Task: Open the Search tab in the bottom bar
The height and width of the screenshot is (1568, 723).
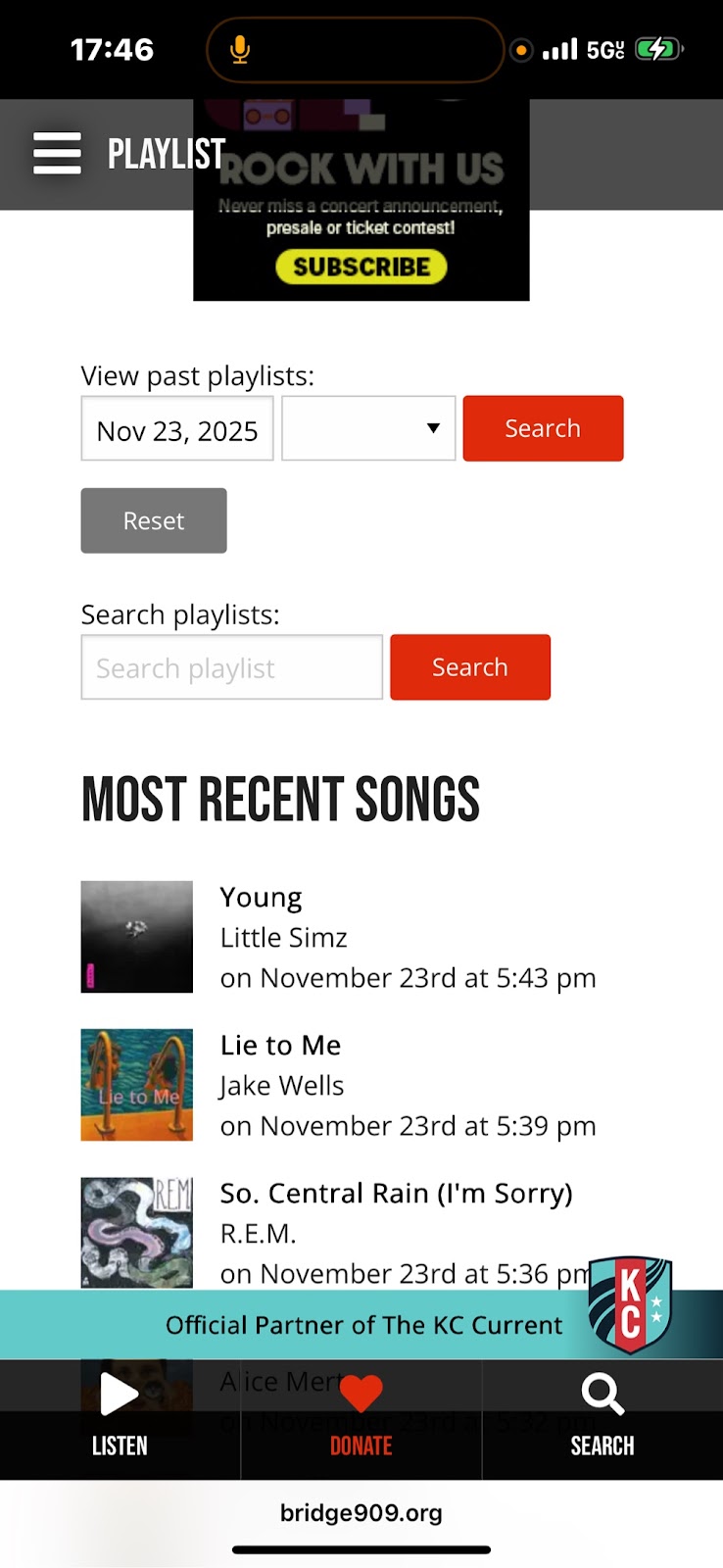Action: [602, 1416]
